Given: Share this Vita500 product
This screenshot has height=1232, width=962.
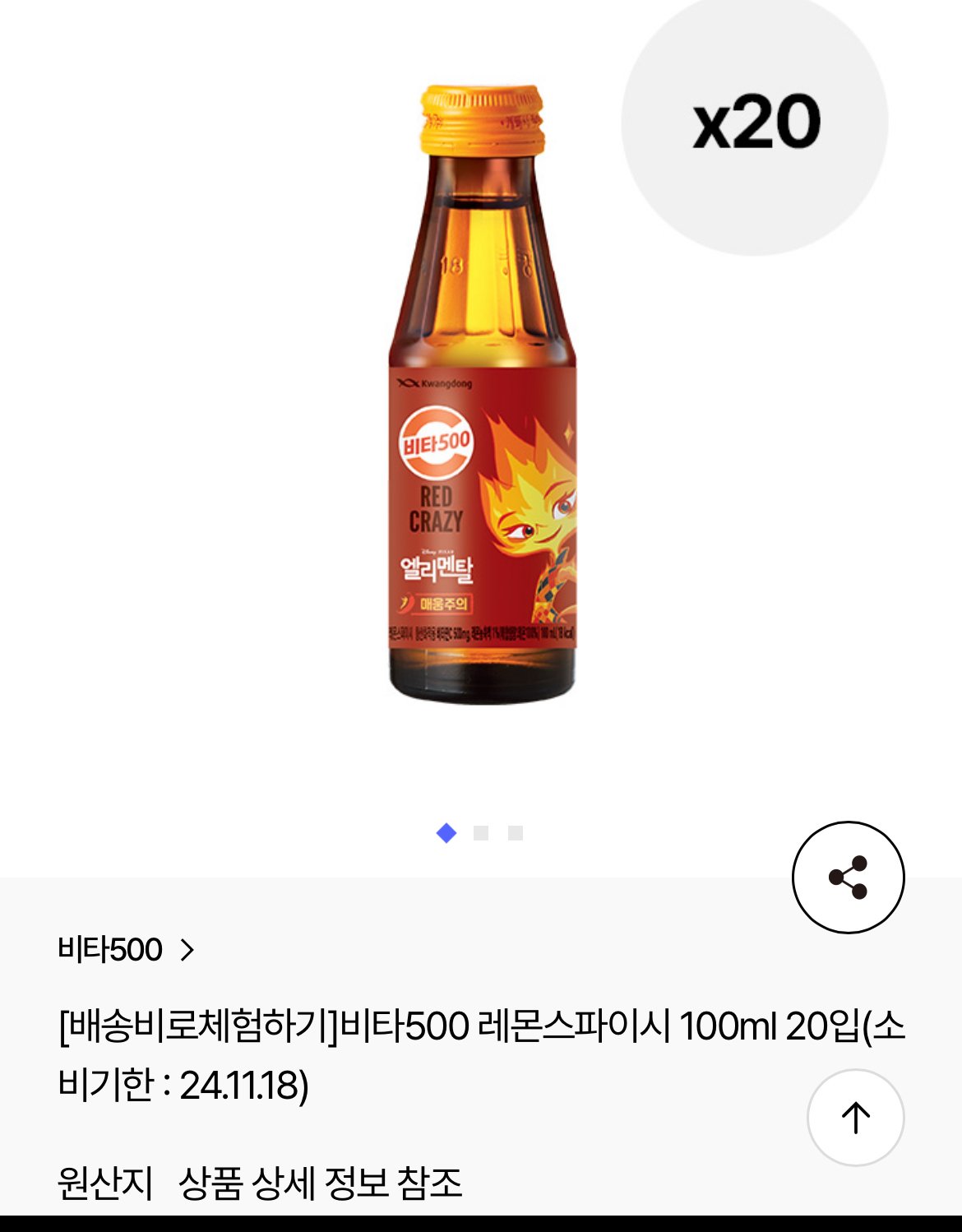Looking at the screenshot, I should click(848, 877).
